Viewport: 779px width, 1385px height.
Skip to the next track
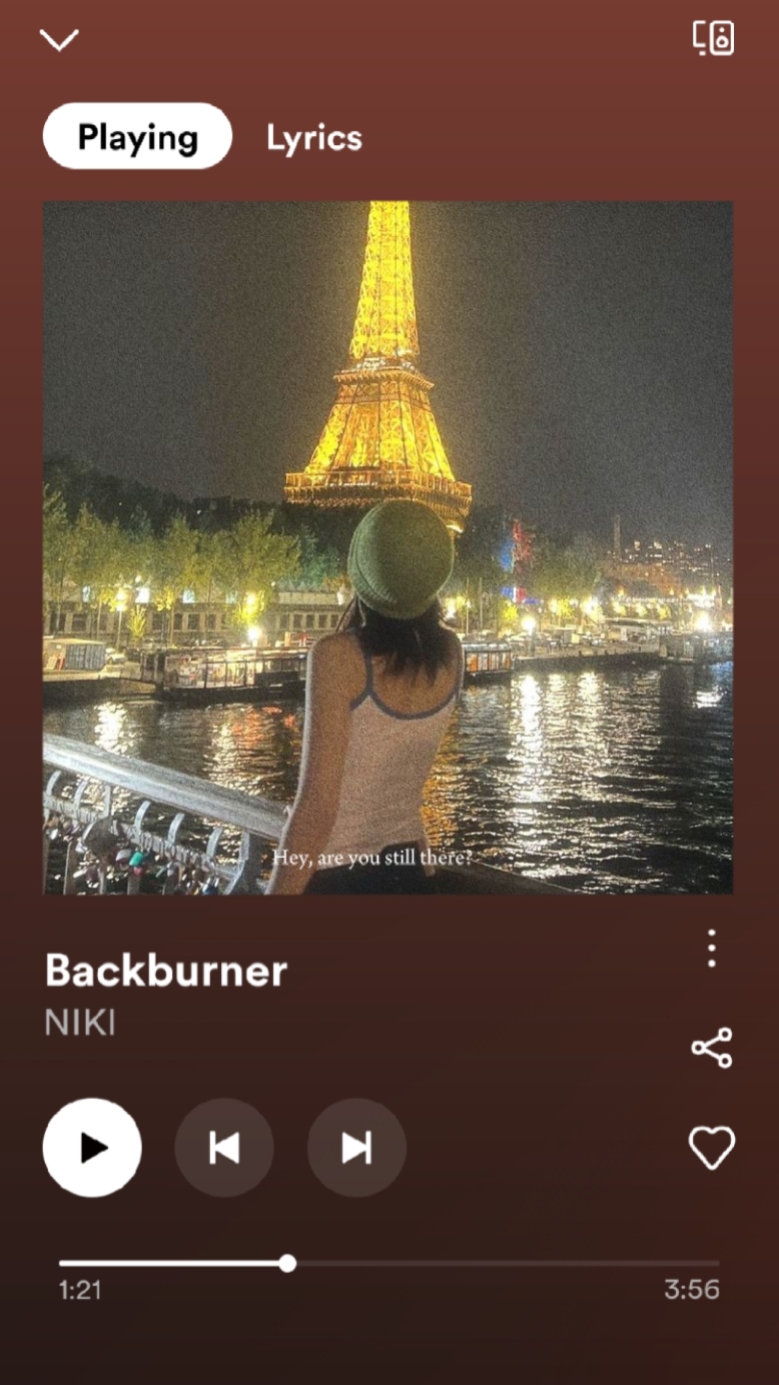(357, 1148)
